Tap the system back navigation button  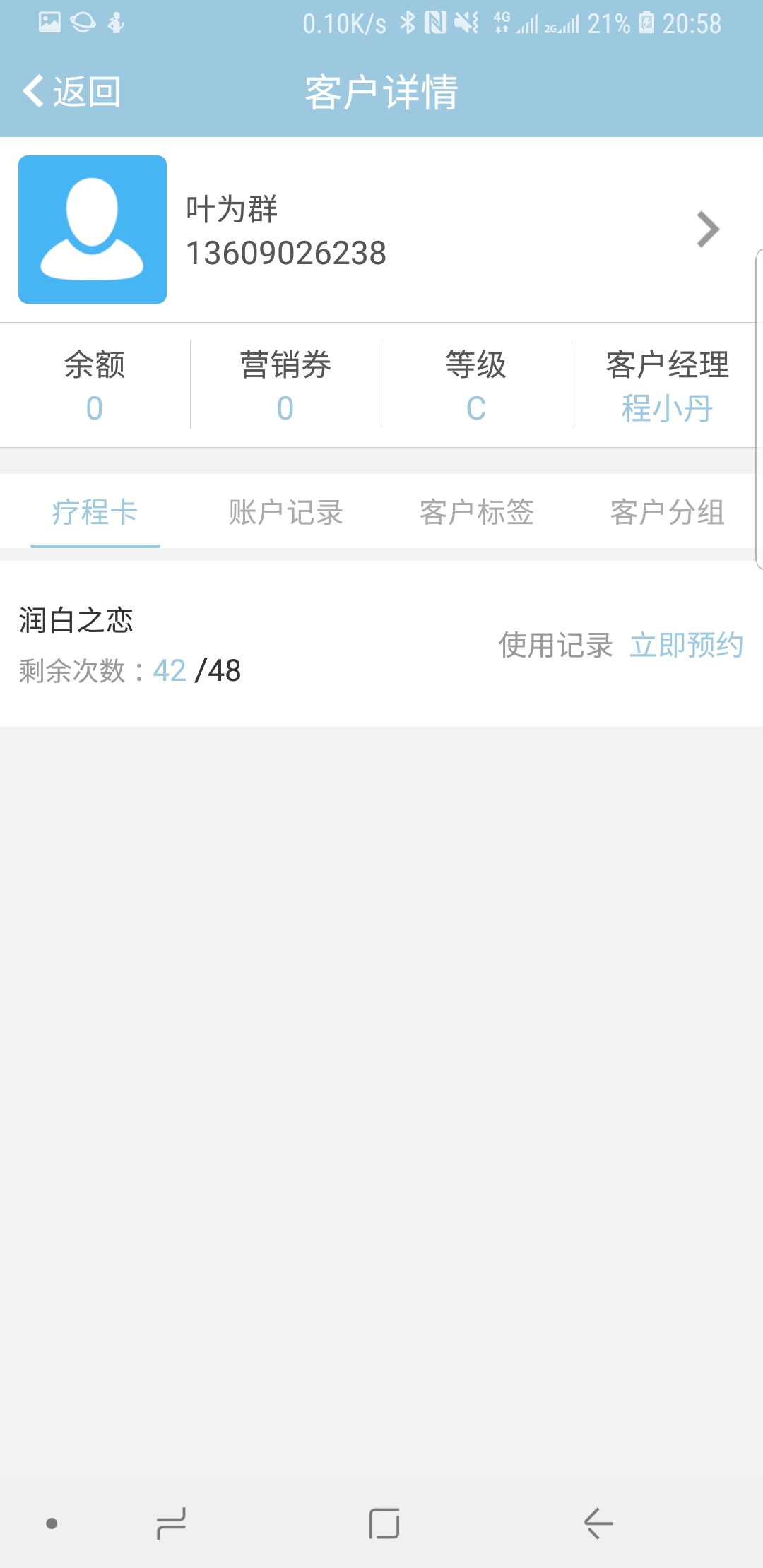[598, 1523]
